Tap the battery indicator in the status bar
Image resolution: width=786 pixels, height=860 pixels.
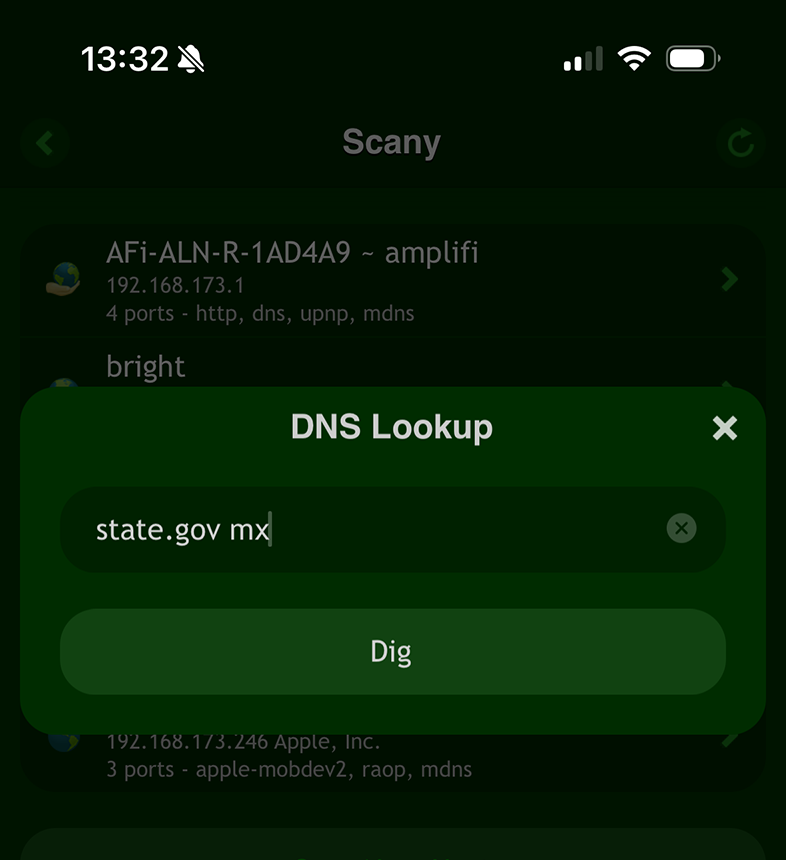(x=692, y=58)
